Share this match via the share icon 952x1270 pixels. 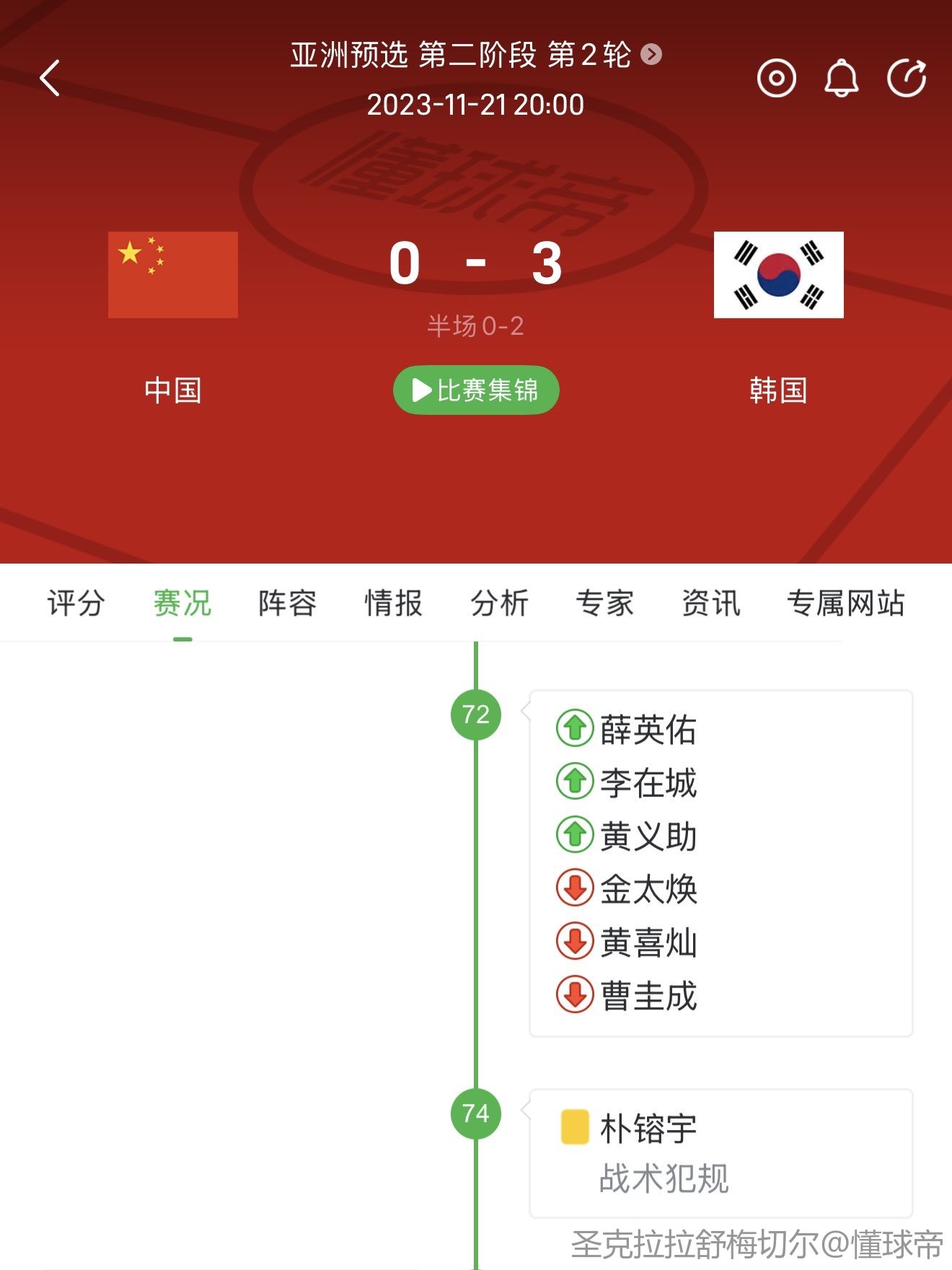pos(906,78)
